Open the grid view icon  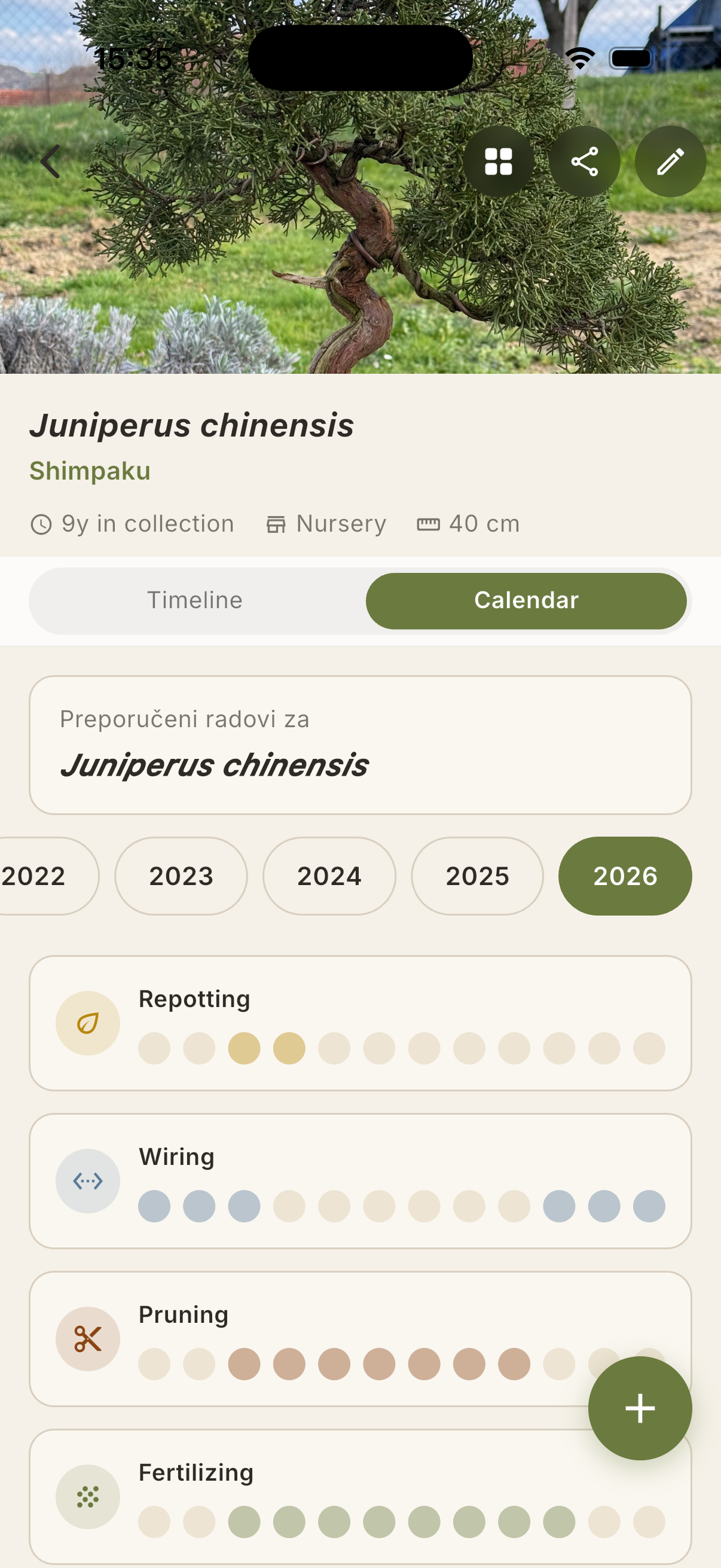(x=499, y=161)
